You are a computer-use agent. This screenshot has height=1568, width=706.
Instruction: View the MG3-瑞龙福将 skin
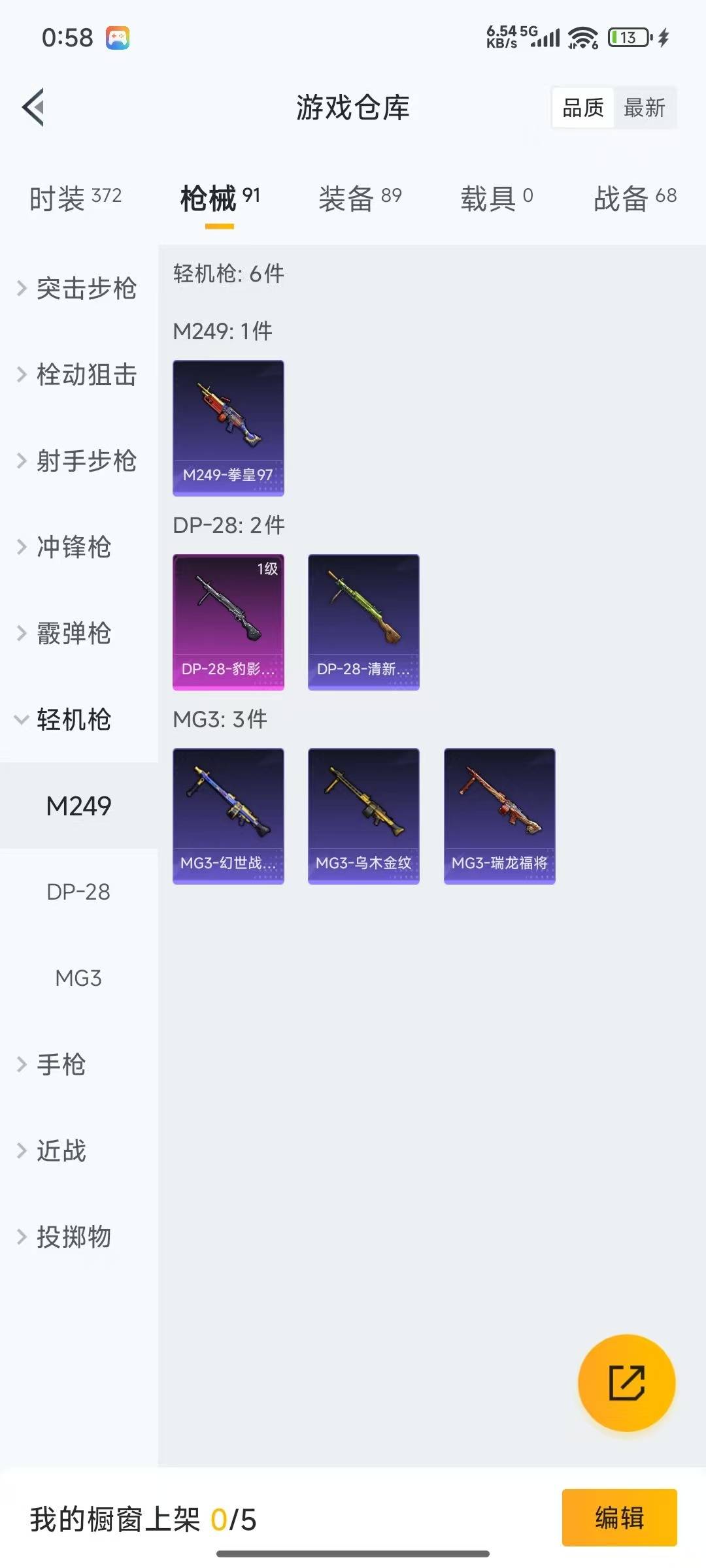click(x=499, y=816)
